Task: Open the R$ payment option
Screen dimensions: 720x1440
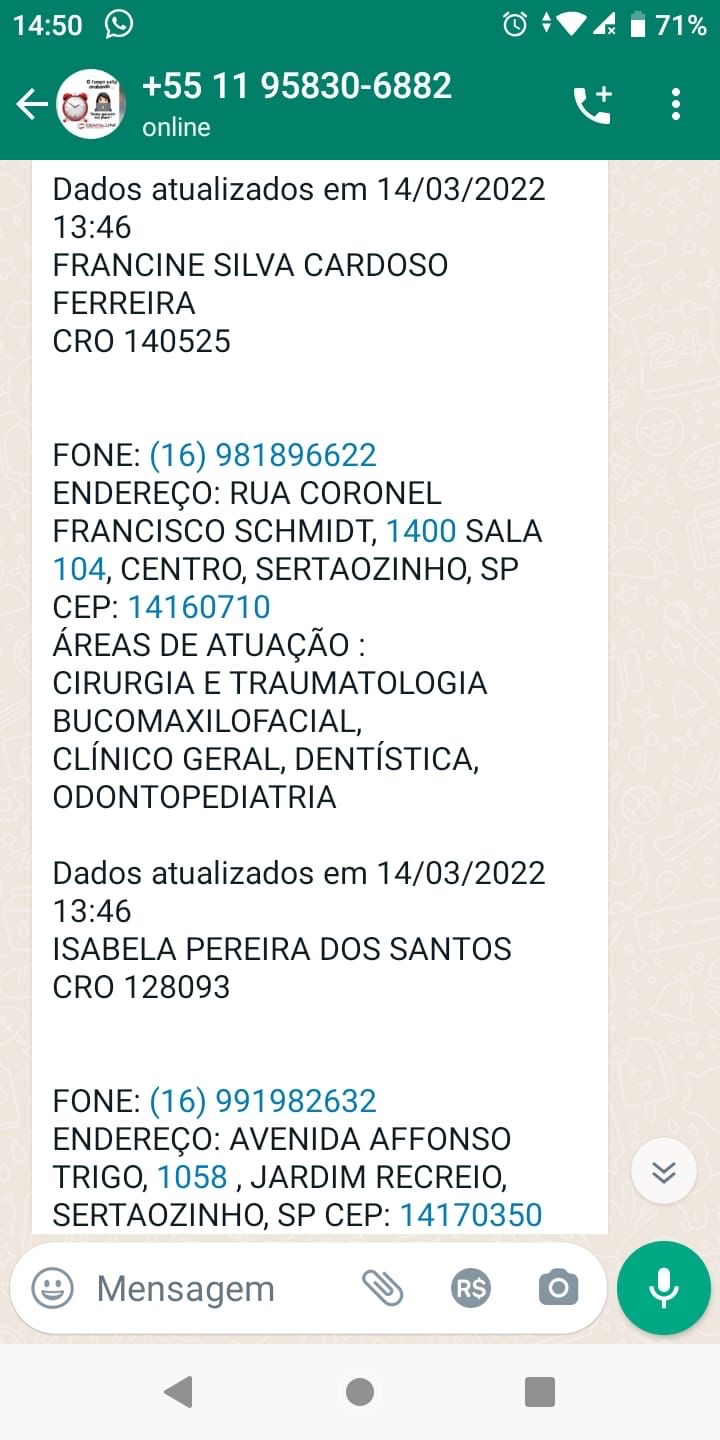Action: pyautogui.click(x=470, y=1289)
